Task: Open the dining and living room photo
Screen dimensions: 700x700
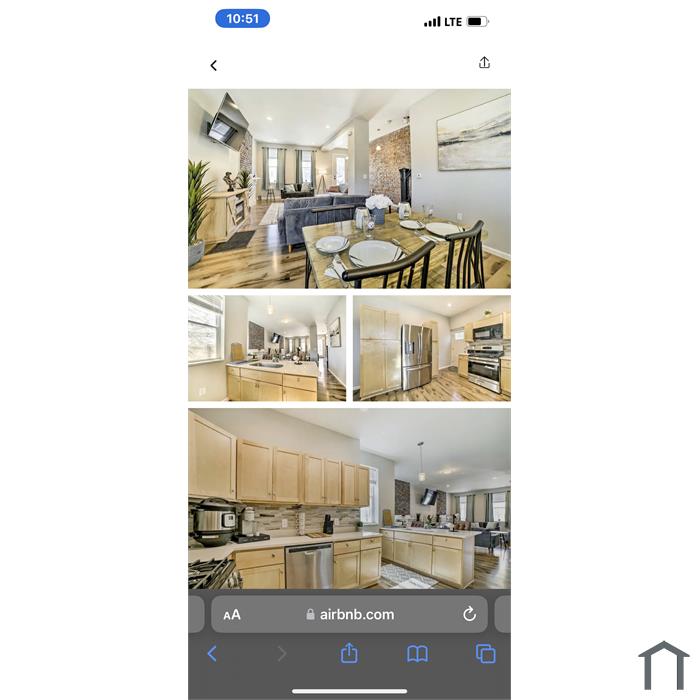Action: 349,189
